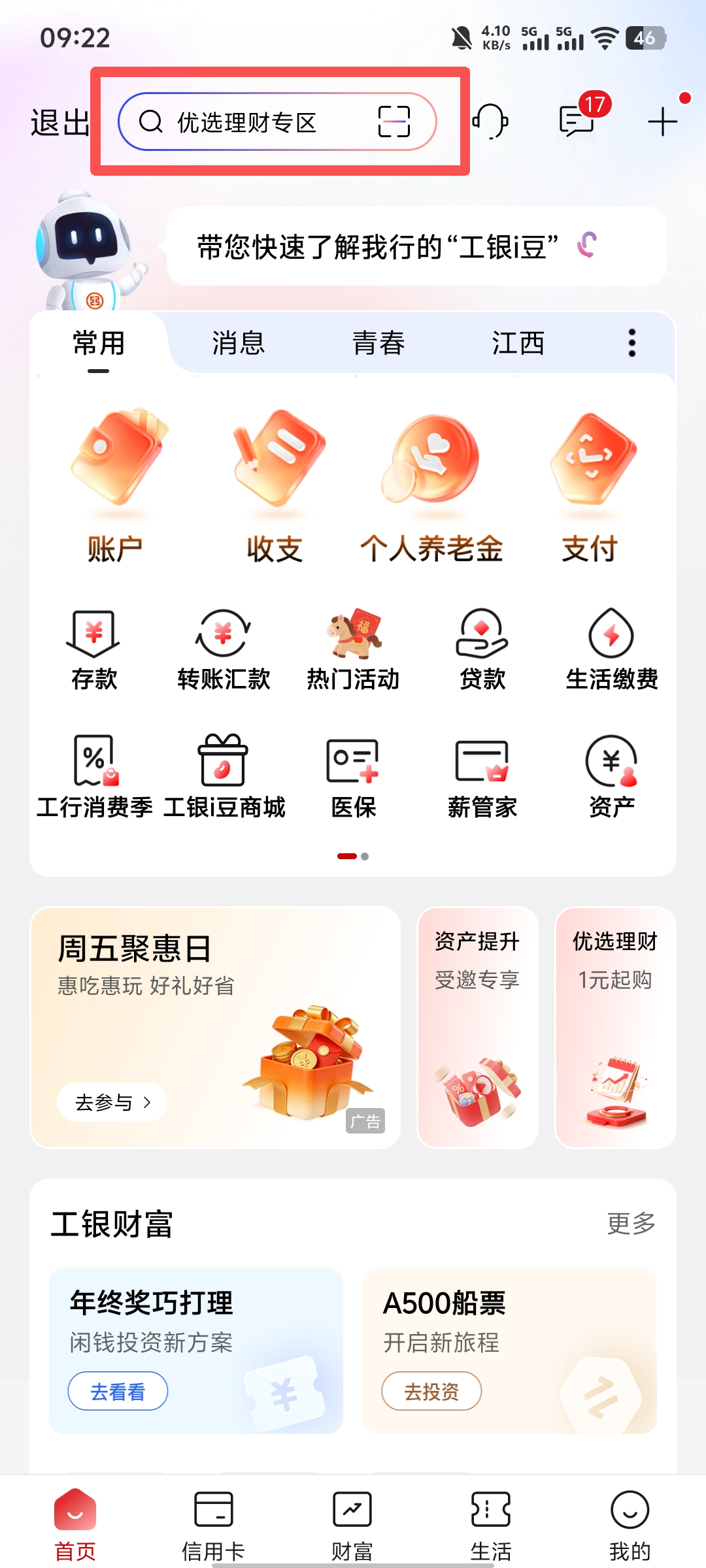
Task: Tap 去看看 on 年终奖巧打理 card
Action: click(118, 1392)
